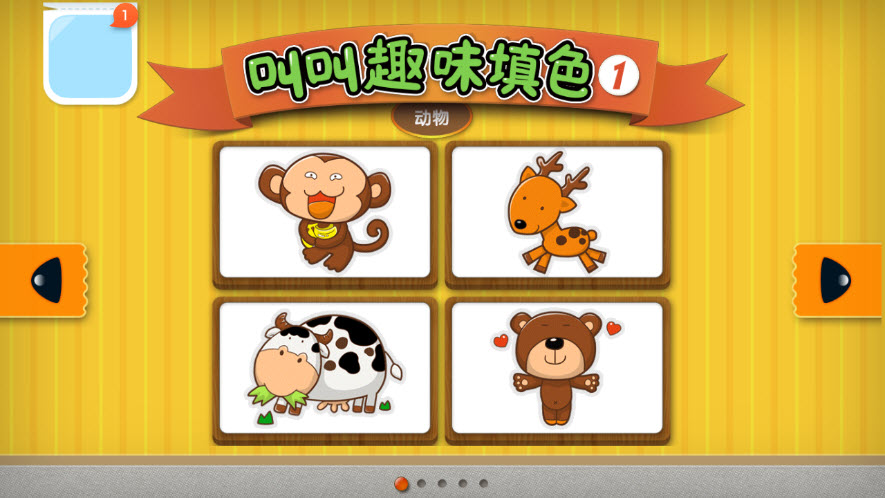
Task: Choose the bear coloring picture
Action: 557,367
